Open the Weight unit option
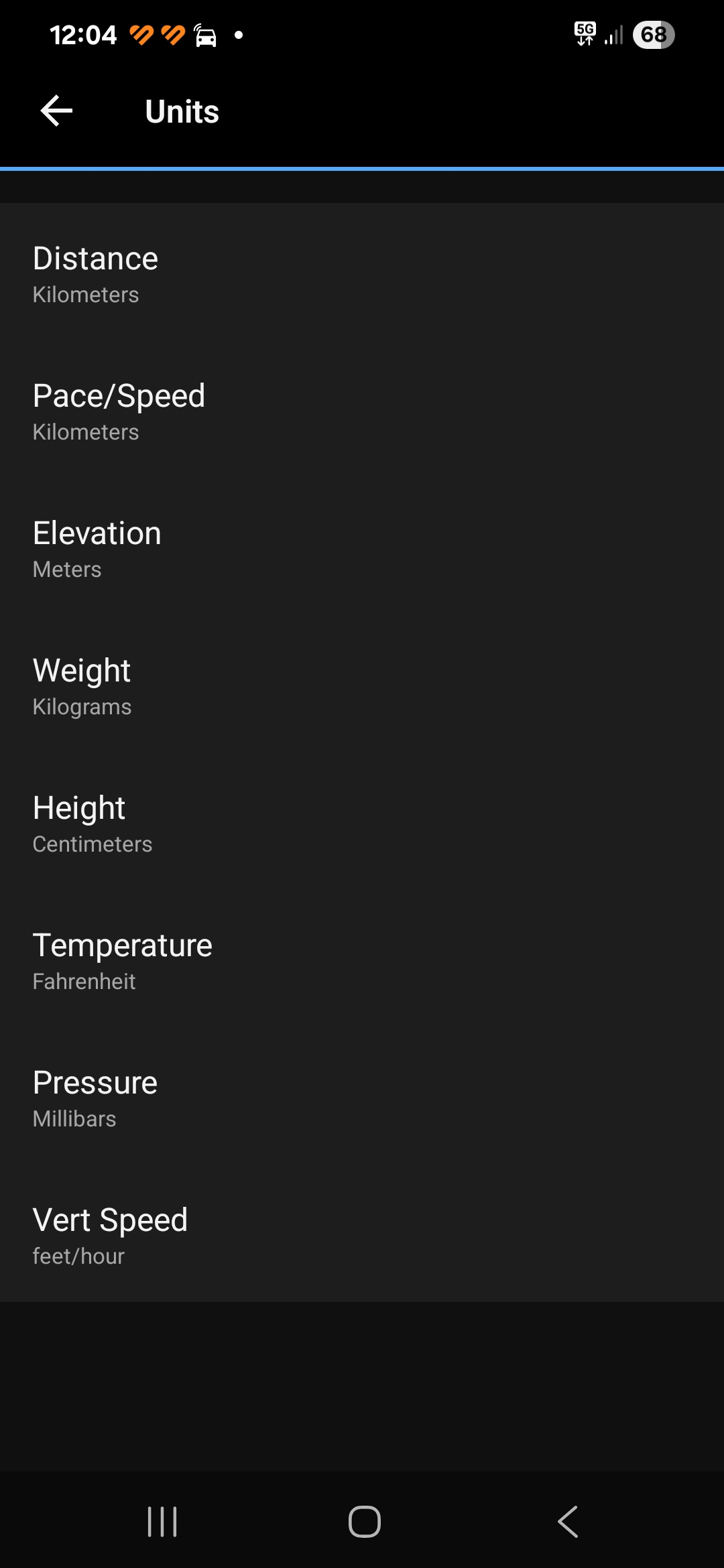 (362, 687)
